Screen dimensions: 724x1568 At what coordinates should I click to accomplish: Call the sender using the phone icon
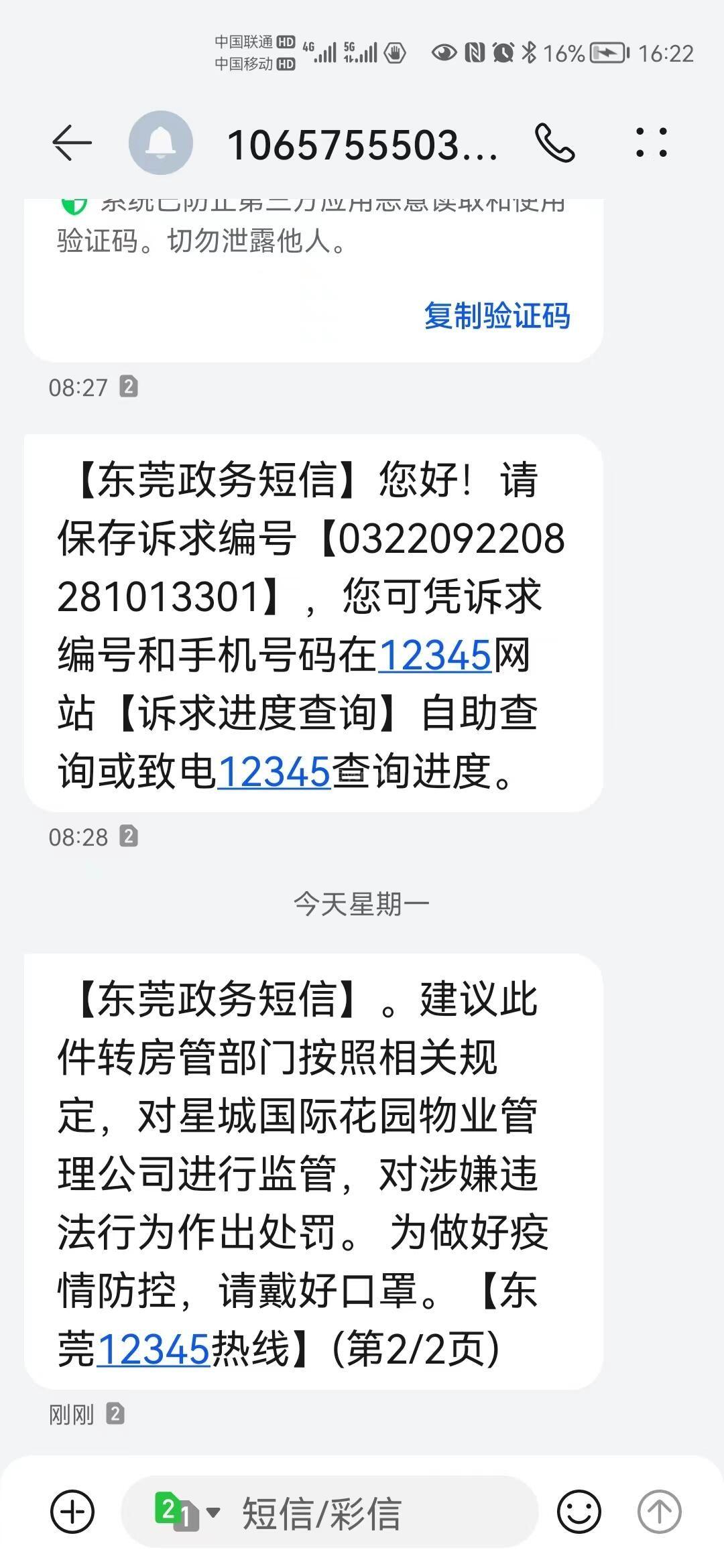(555, 143)
